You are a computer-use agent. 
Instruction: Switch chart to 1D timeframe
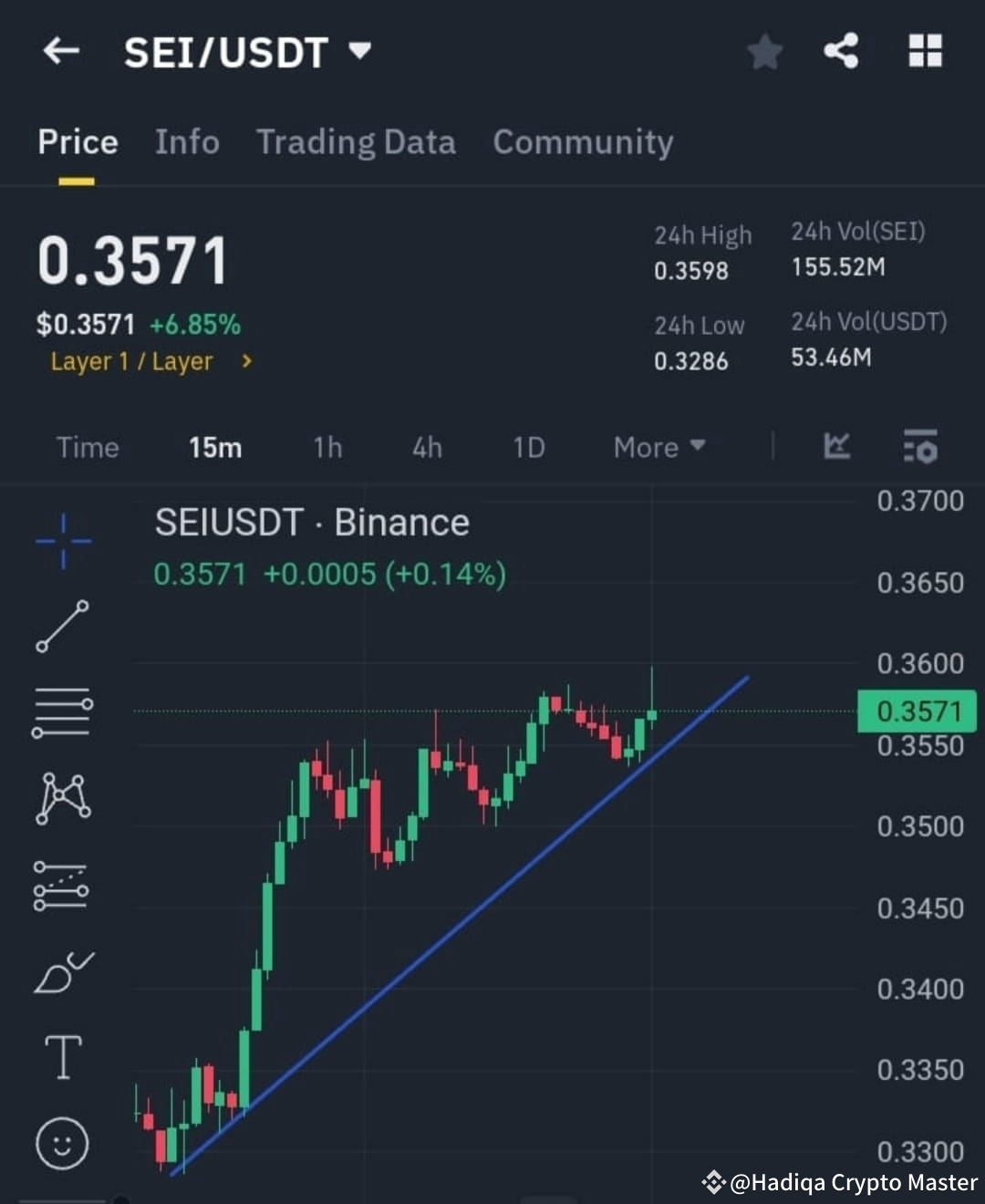click(x=528, y=447)
